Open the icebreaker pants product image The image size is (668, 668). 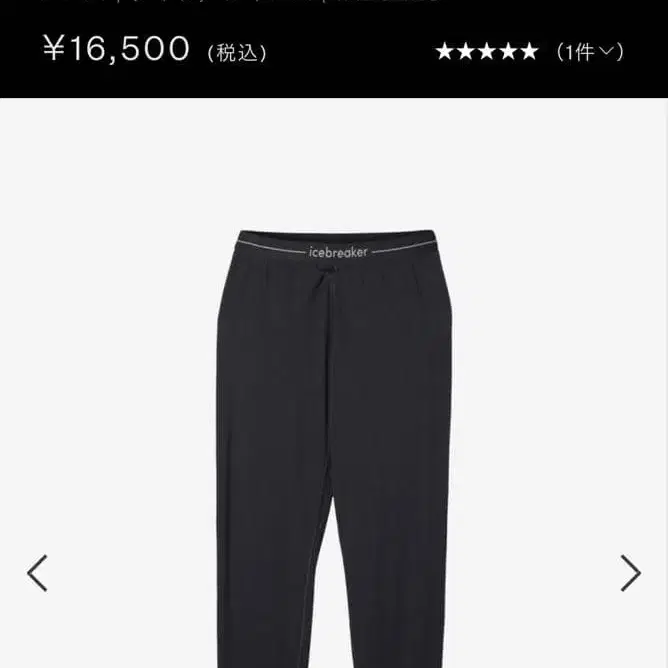point(334,449)
